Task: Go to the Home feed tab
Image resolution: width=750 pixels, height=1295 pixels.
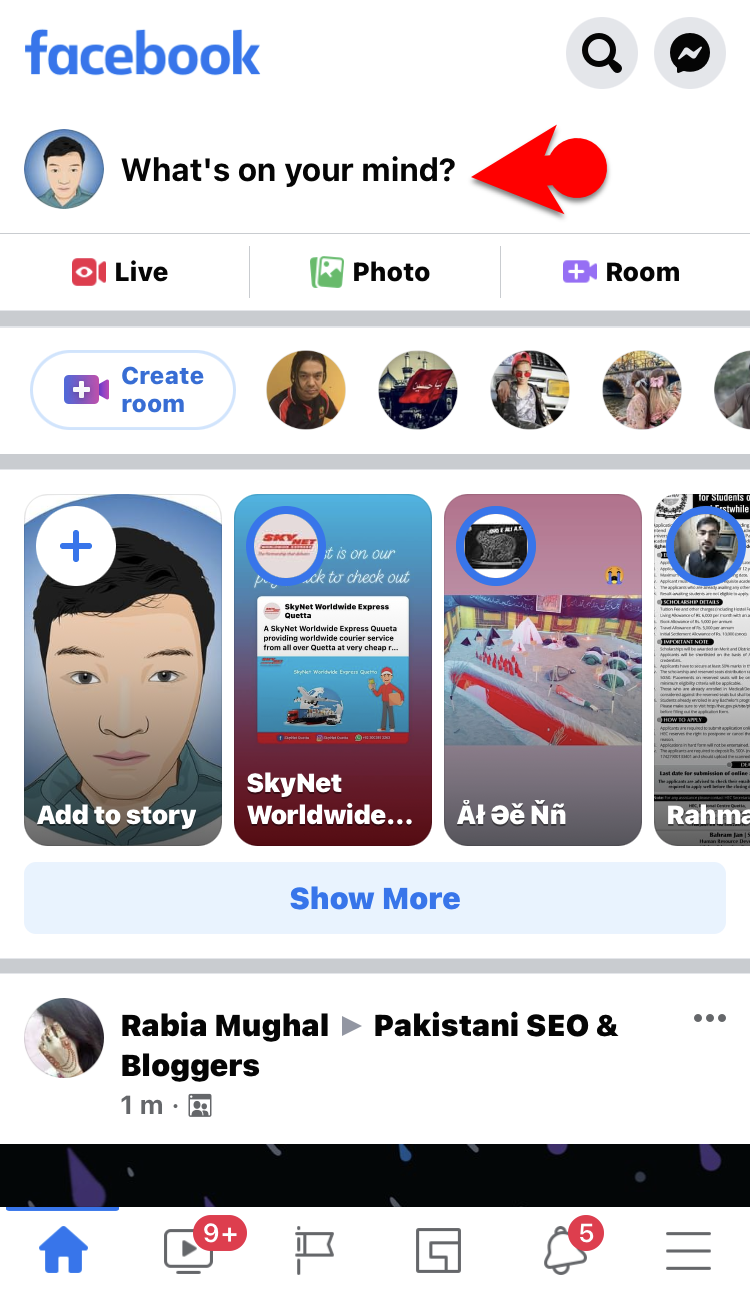Action: coord(63,1249)
